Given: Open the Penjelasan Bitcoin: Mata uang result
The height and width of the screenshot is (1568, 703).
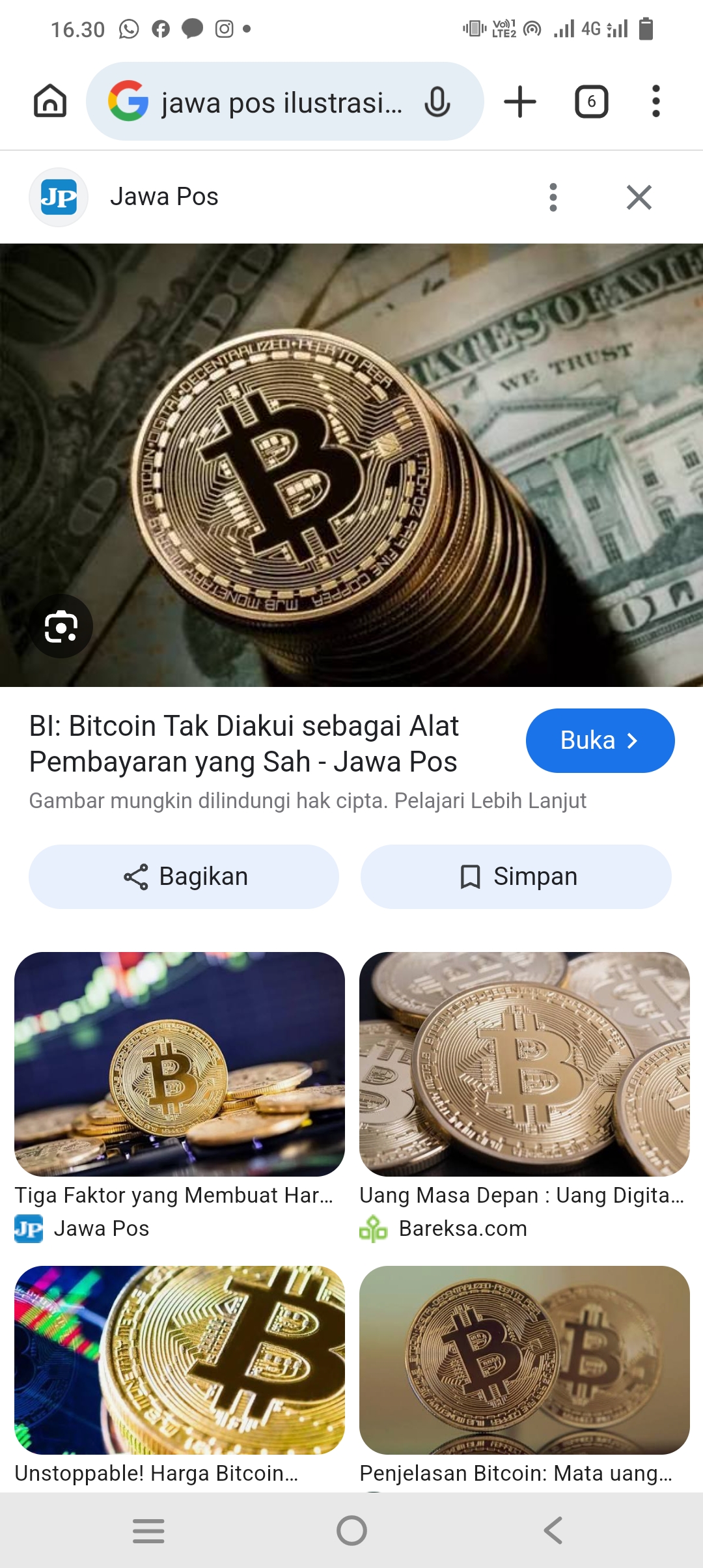Looking at the screenshot, I should (x=524, y=1360).
